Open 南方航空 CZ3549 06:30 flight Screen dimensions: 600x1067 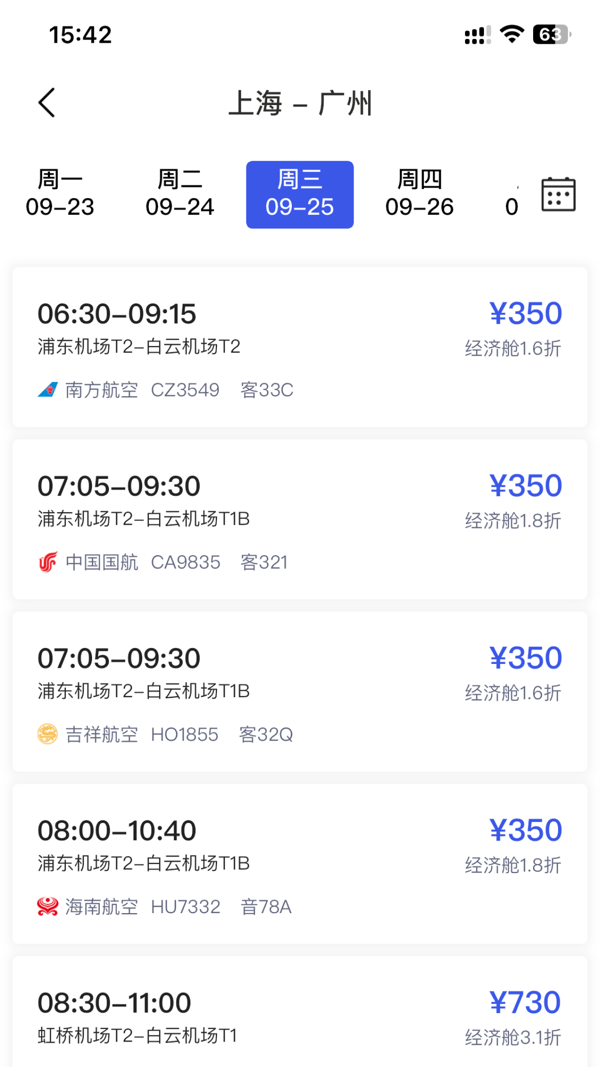300,347
